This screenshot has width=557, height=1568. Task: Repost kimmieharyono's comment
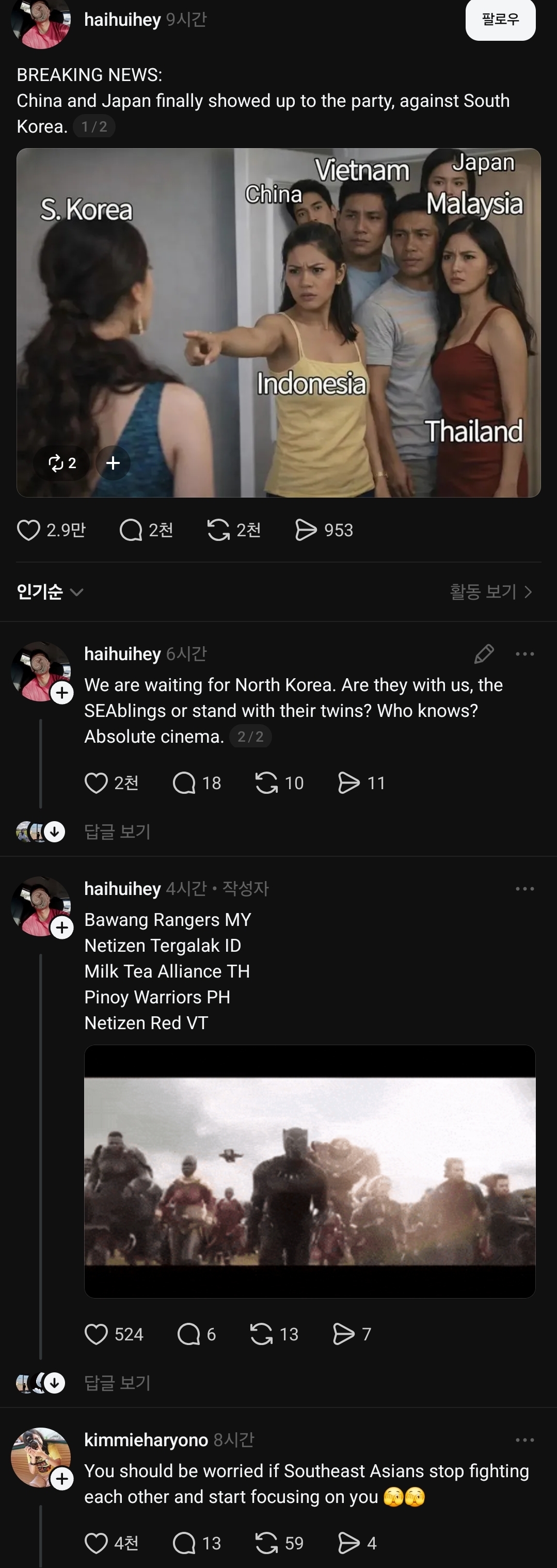267,1543
